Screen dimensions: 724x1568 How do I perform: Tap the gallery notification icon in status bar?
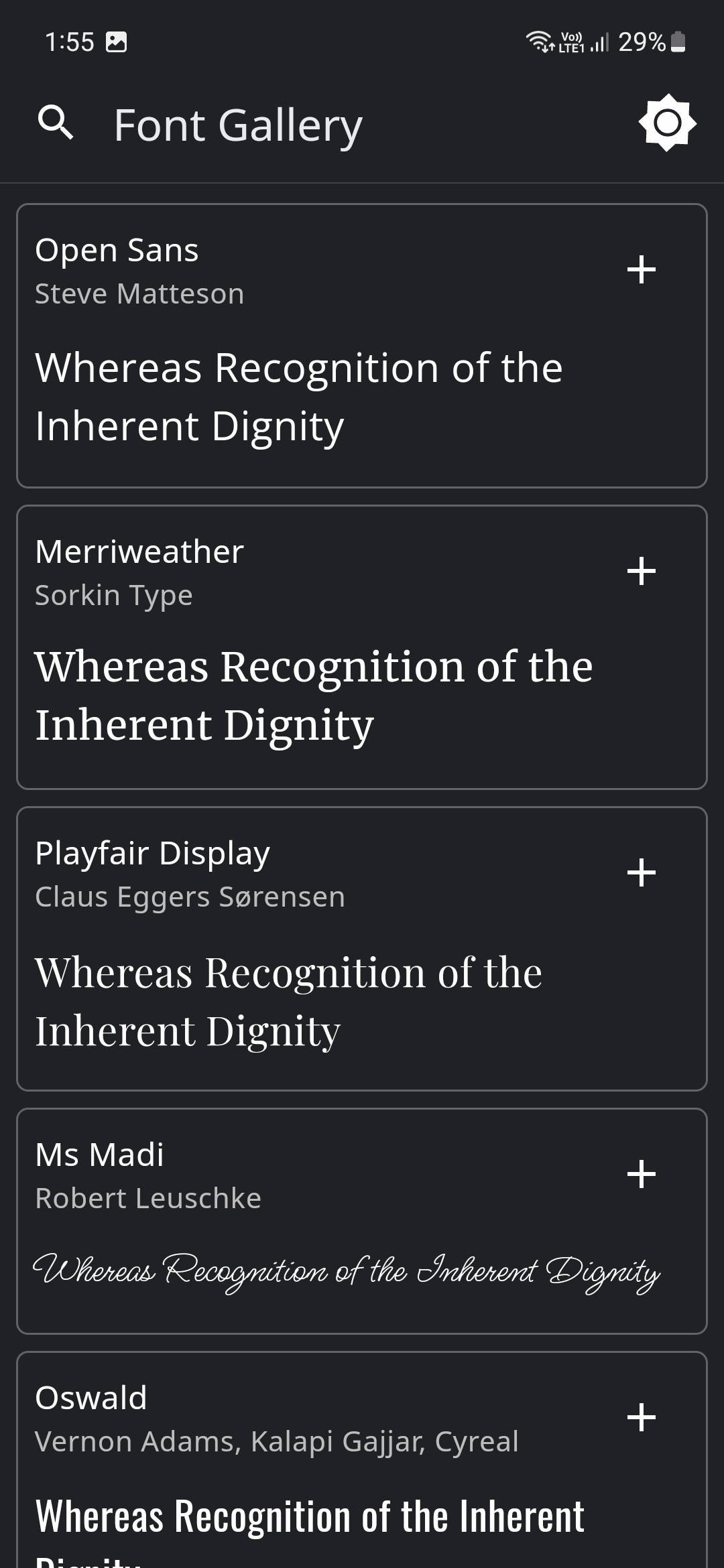(x=117, y=42)
